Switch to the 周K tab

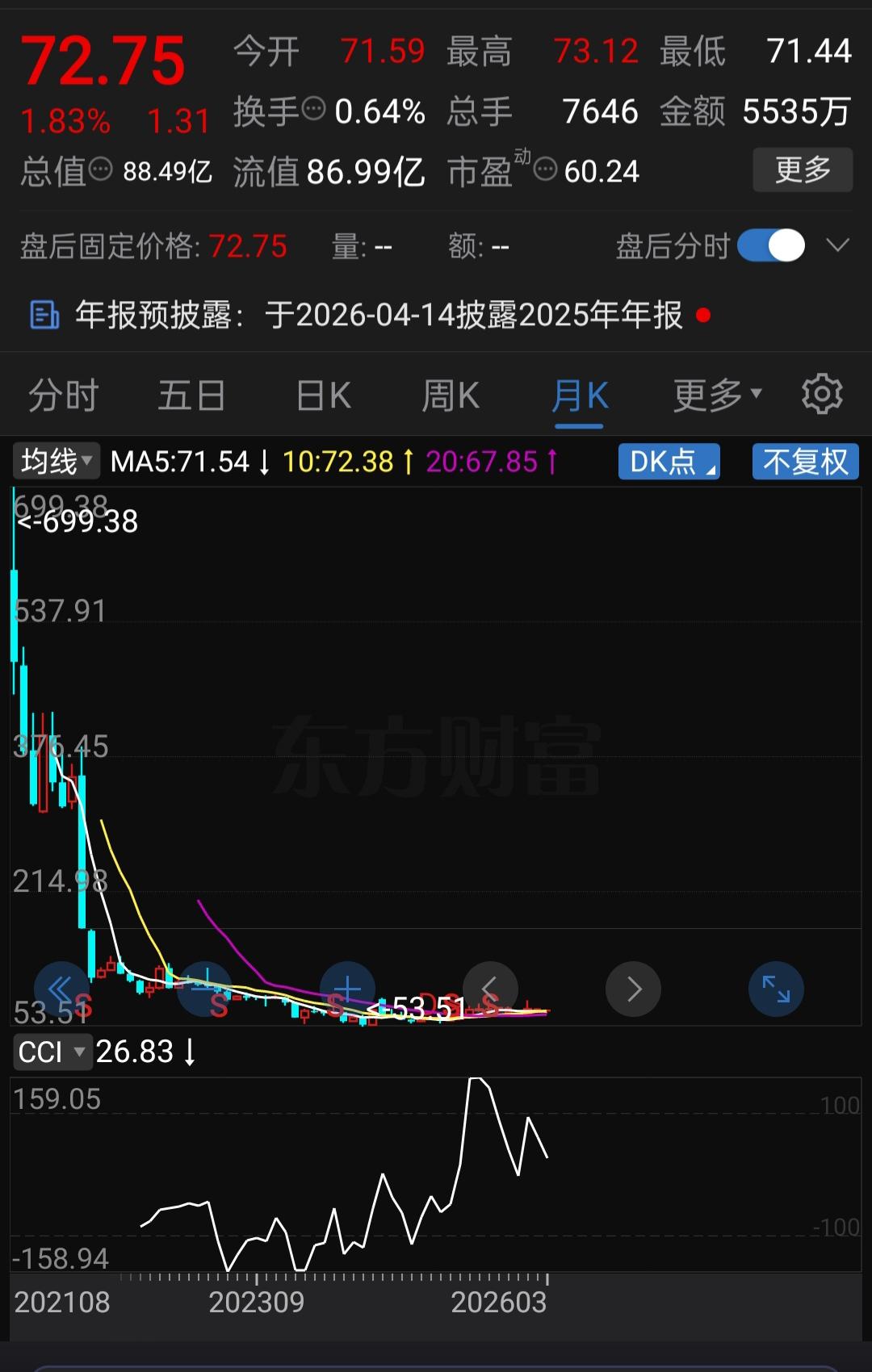[x=450, y=395]
